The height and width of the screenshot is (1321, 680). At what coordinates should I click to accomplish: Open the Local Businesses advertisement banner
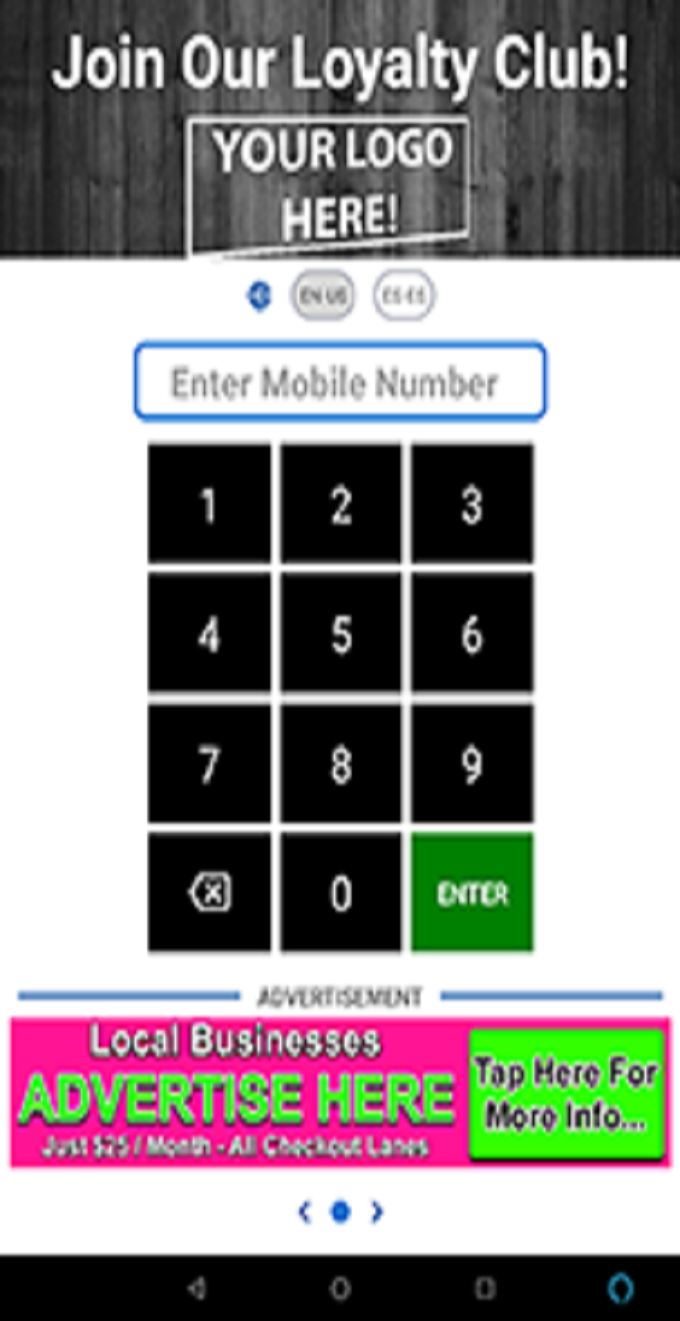point(340,1092)
